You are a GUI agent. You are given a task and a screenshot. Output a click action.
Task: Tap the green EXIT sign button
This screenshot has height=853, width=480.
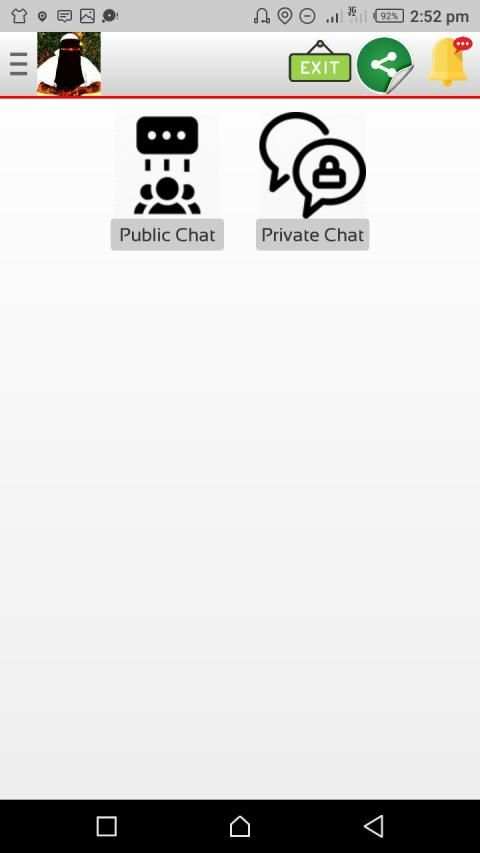coord(320,62)
